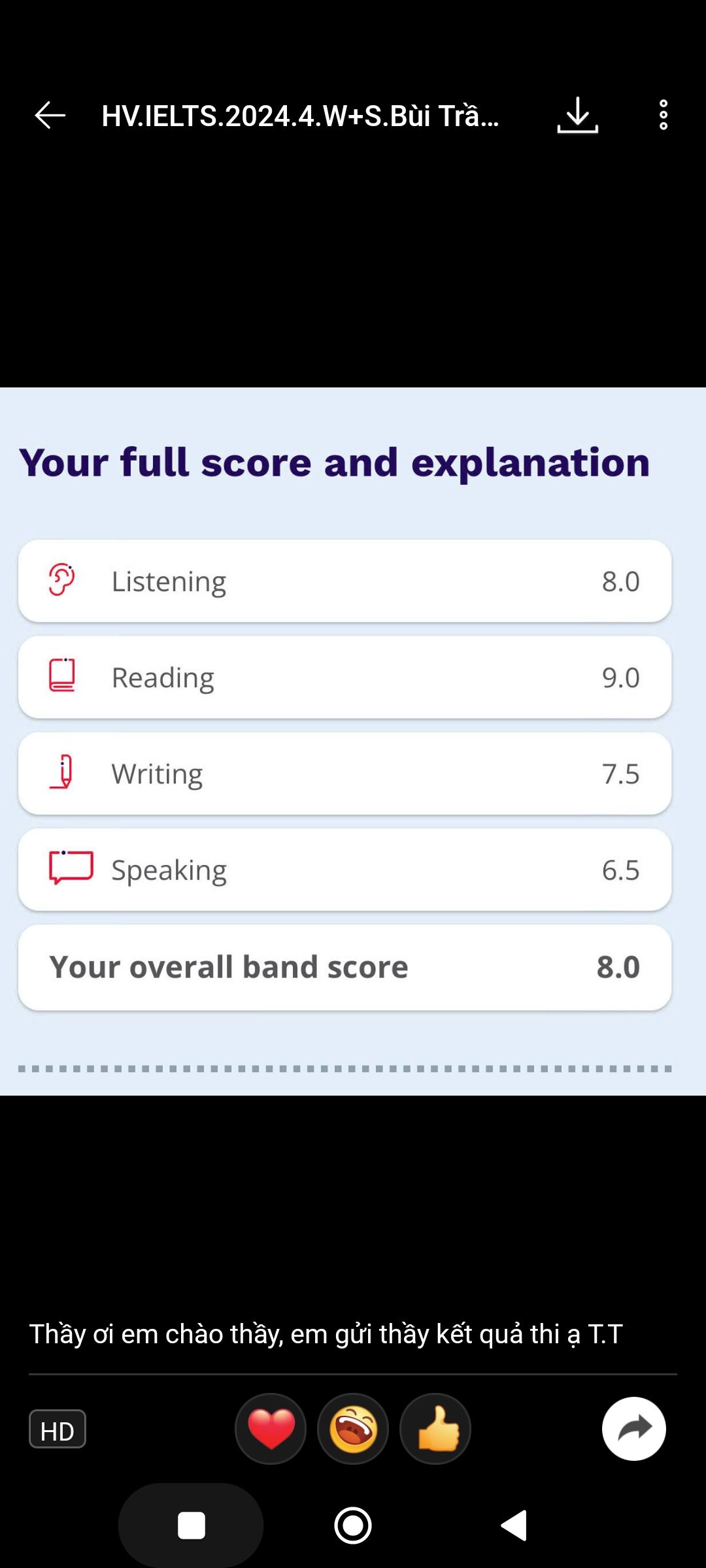
Task: Tap the system back triangle
Action: click(x=514, y=1526)
